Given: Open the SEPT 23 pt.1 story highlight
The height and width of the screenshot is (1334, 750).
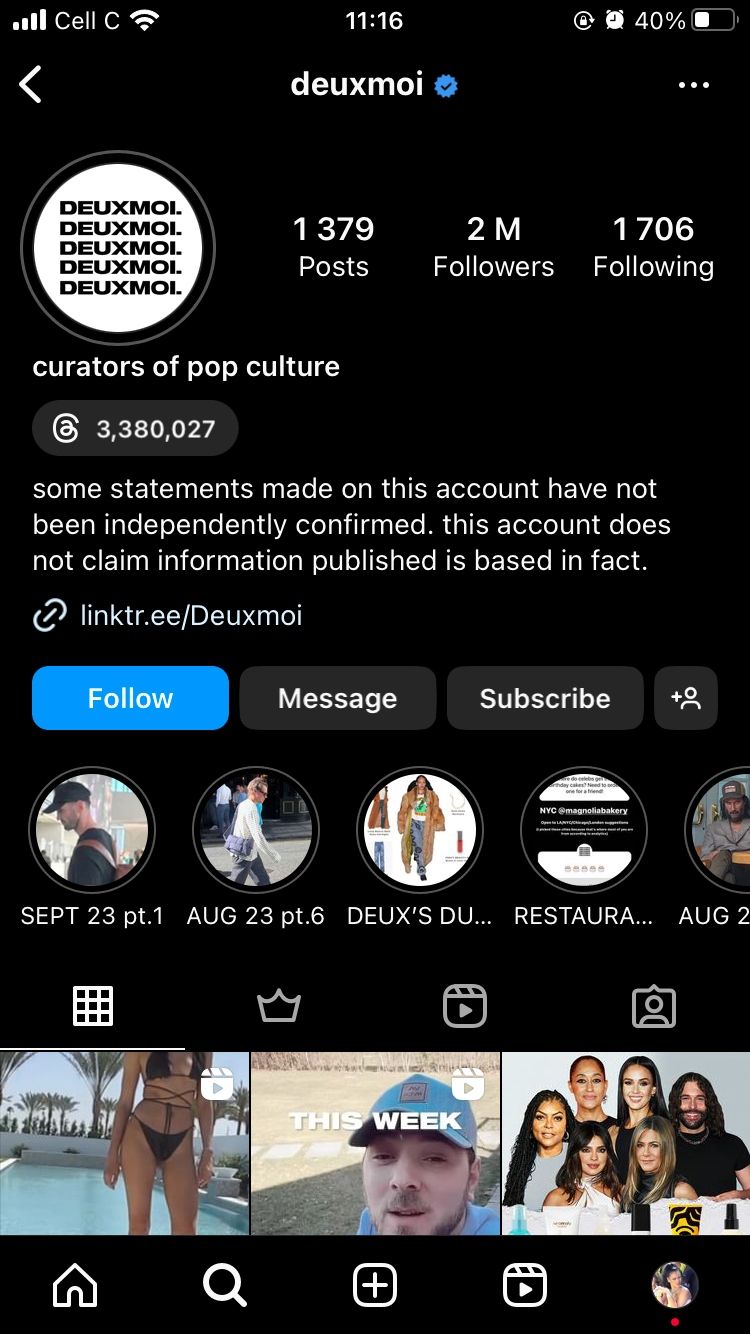Looking at the screenshot, I should point(91,830).
